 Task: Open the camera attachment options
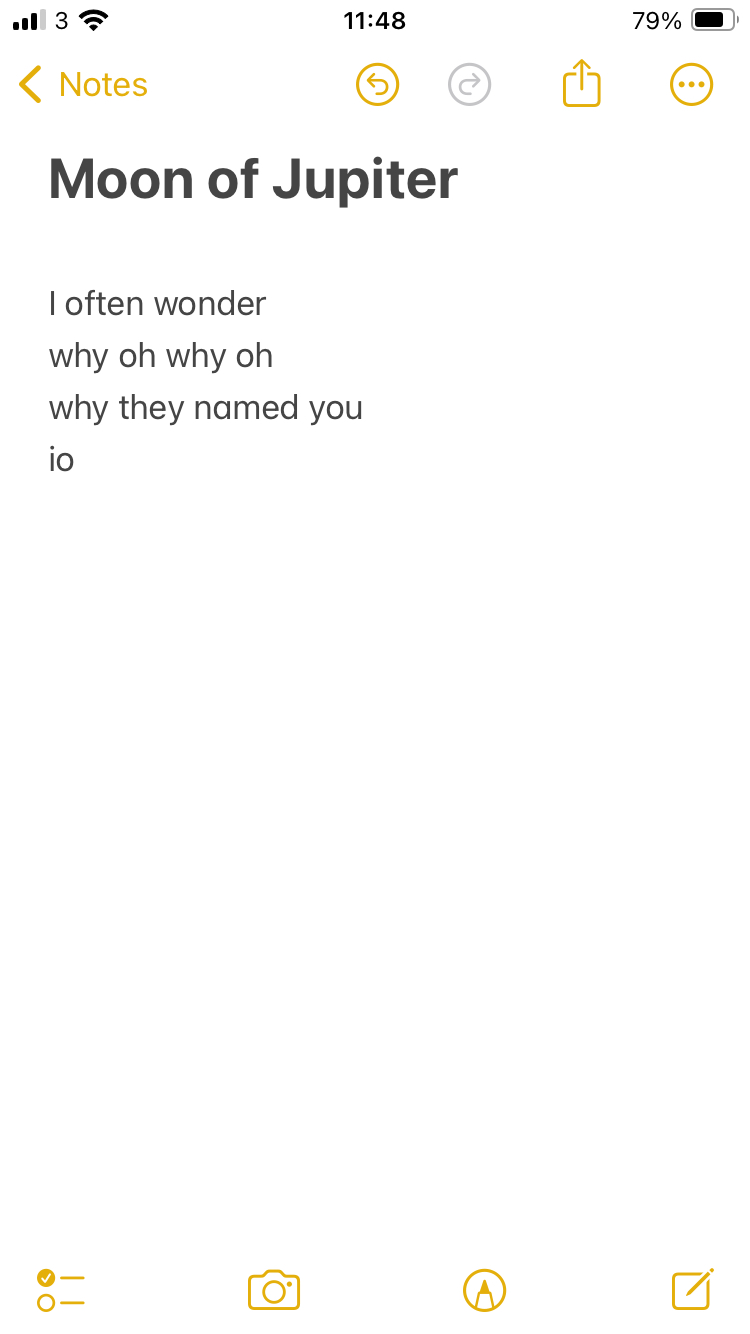pyautogui.click(x=274, y=1290)
